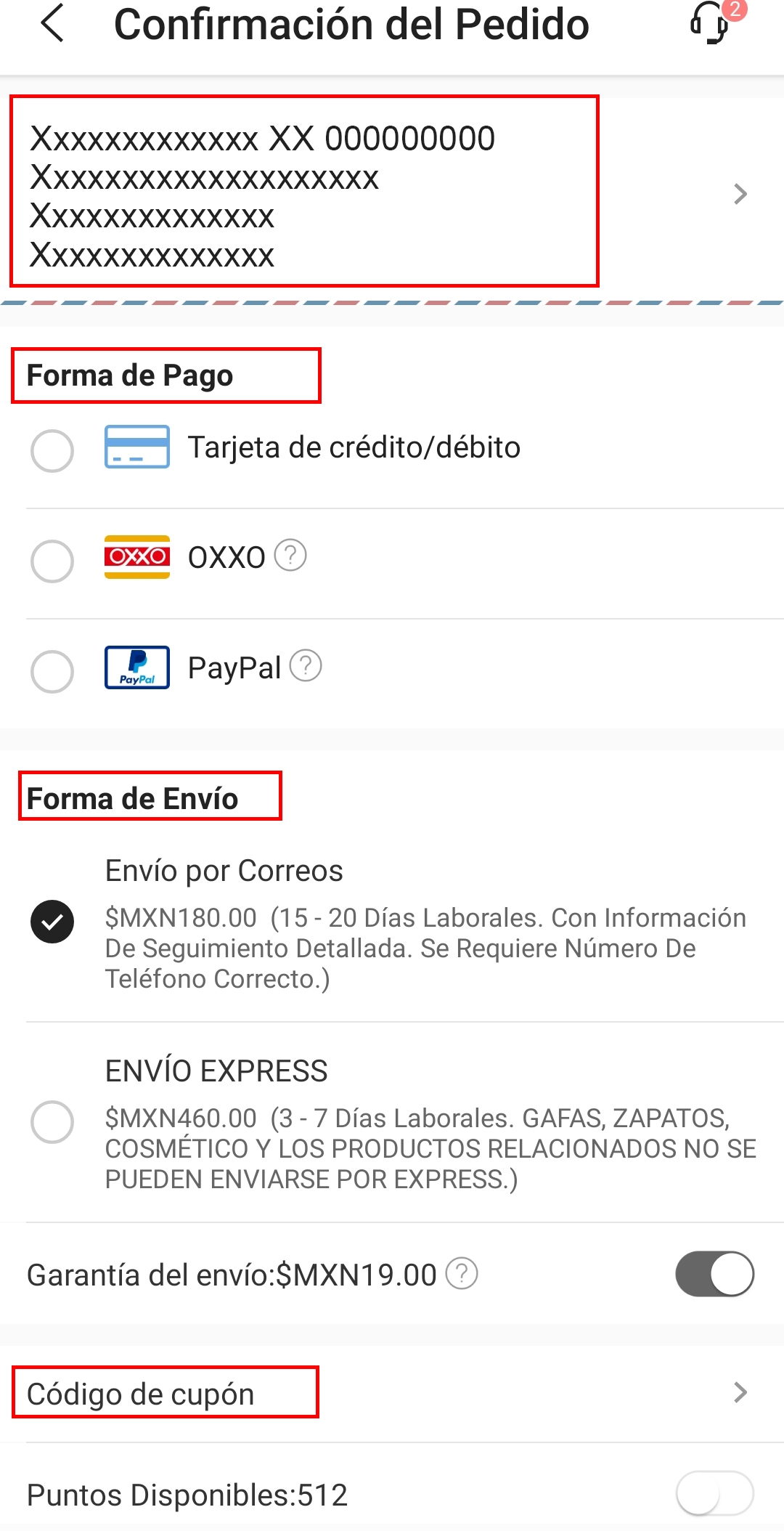Show help info next to PayPal
784x1531 pixels.
(x=306, y=665)
